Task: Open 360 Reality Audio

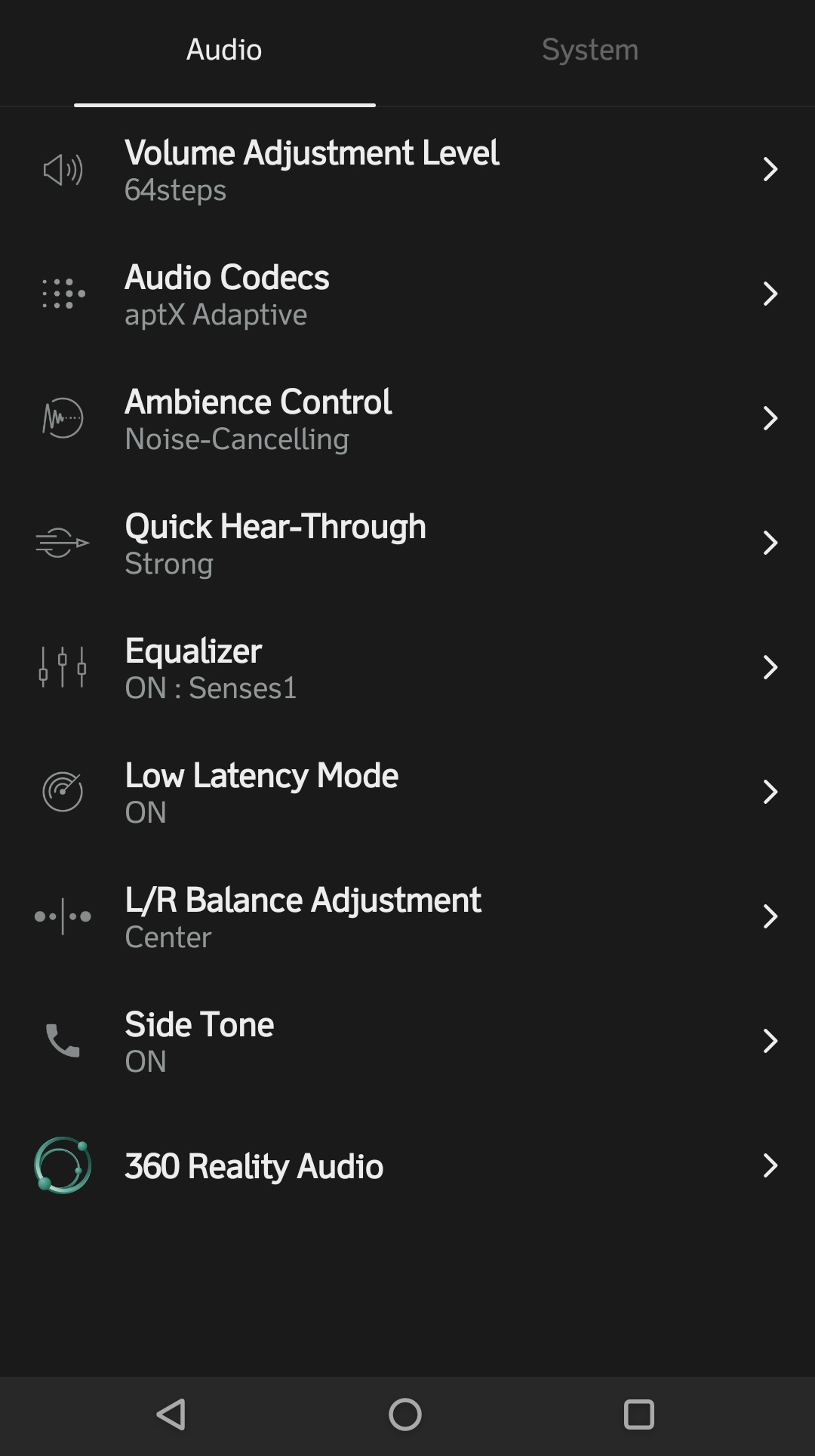Action: (407, 1166)
